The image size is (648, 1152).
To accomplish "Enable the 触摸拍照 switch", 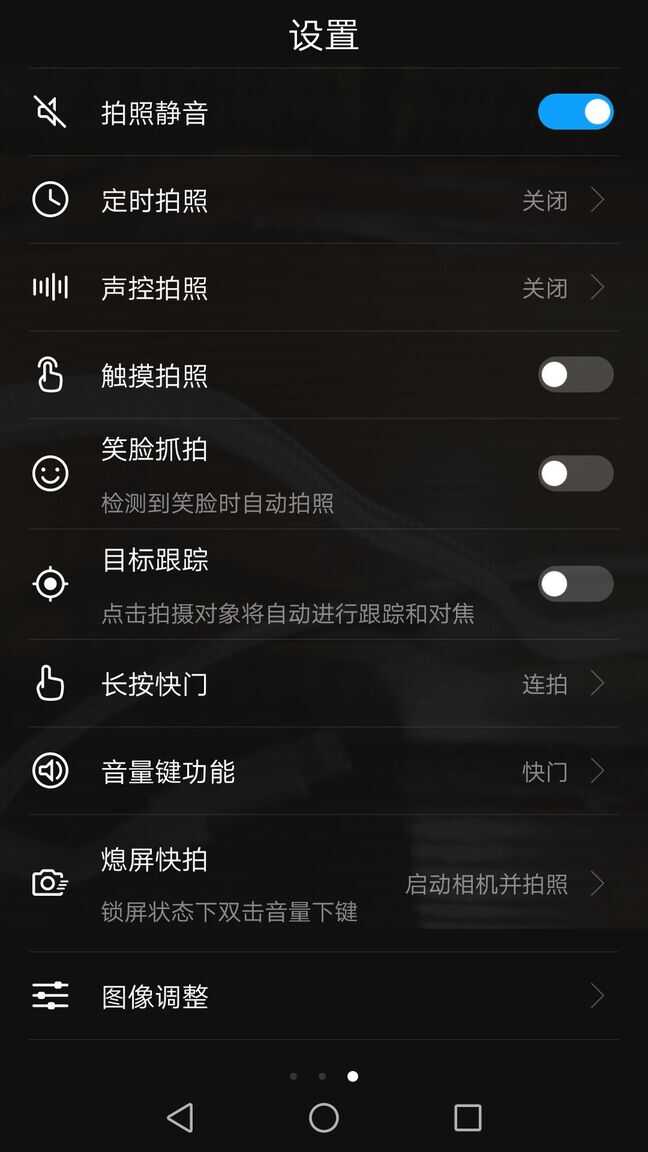I will click(575, 375).
